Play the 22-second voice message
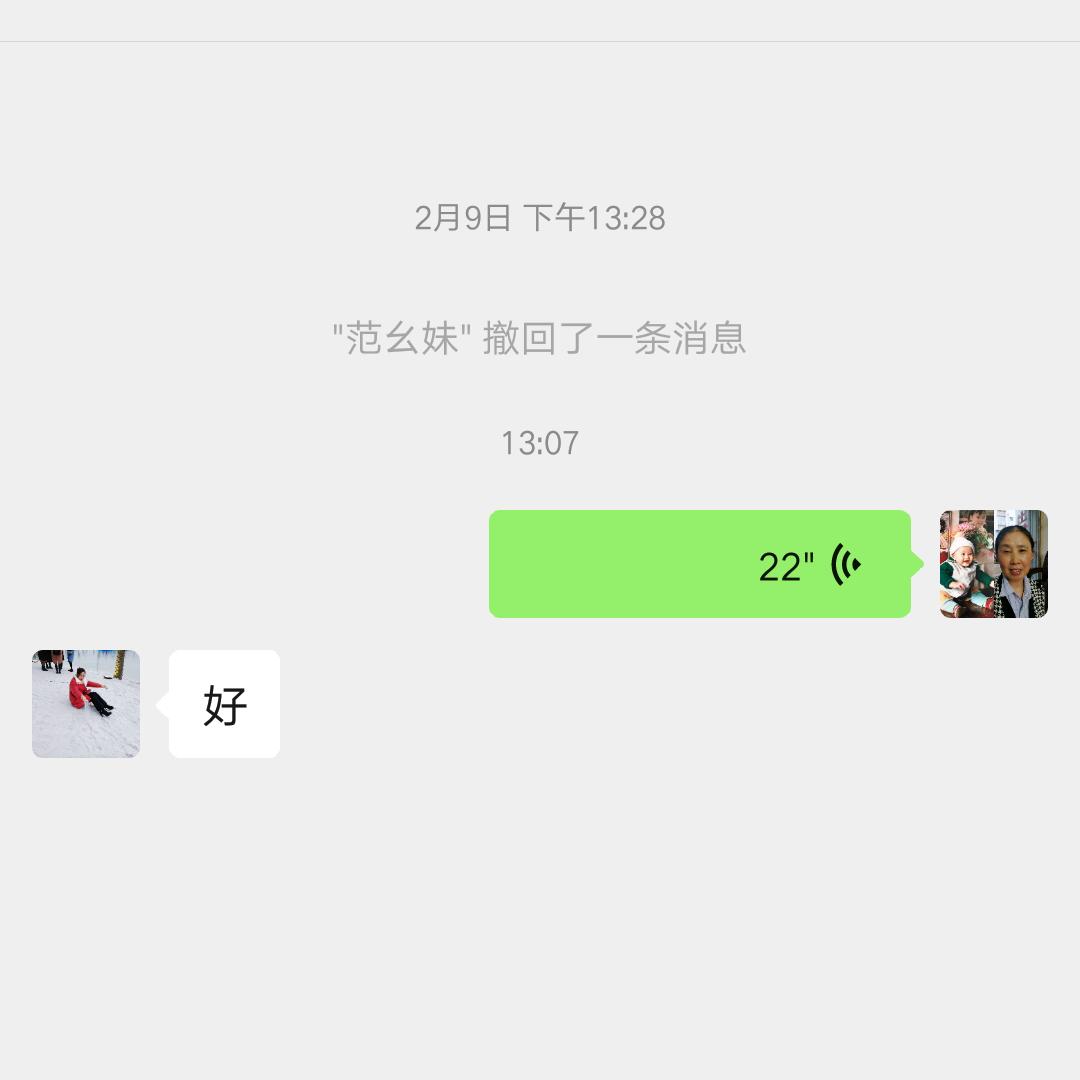1080x1080 pixels. (700, 564)
